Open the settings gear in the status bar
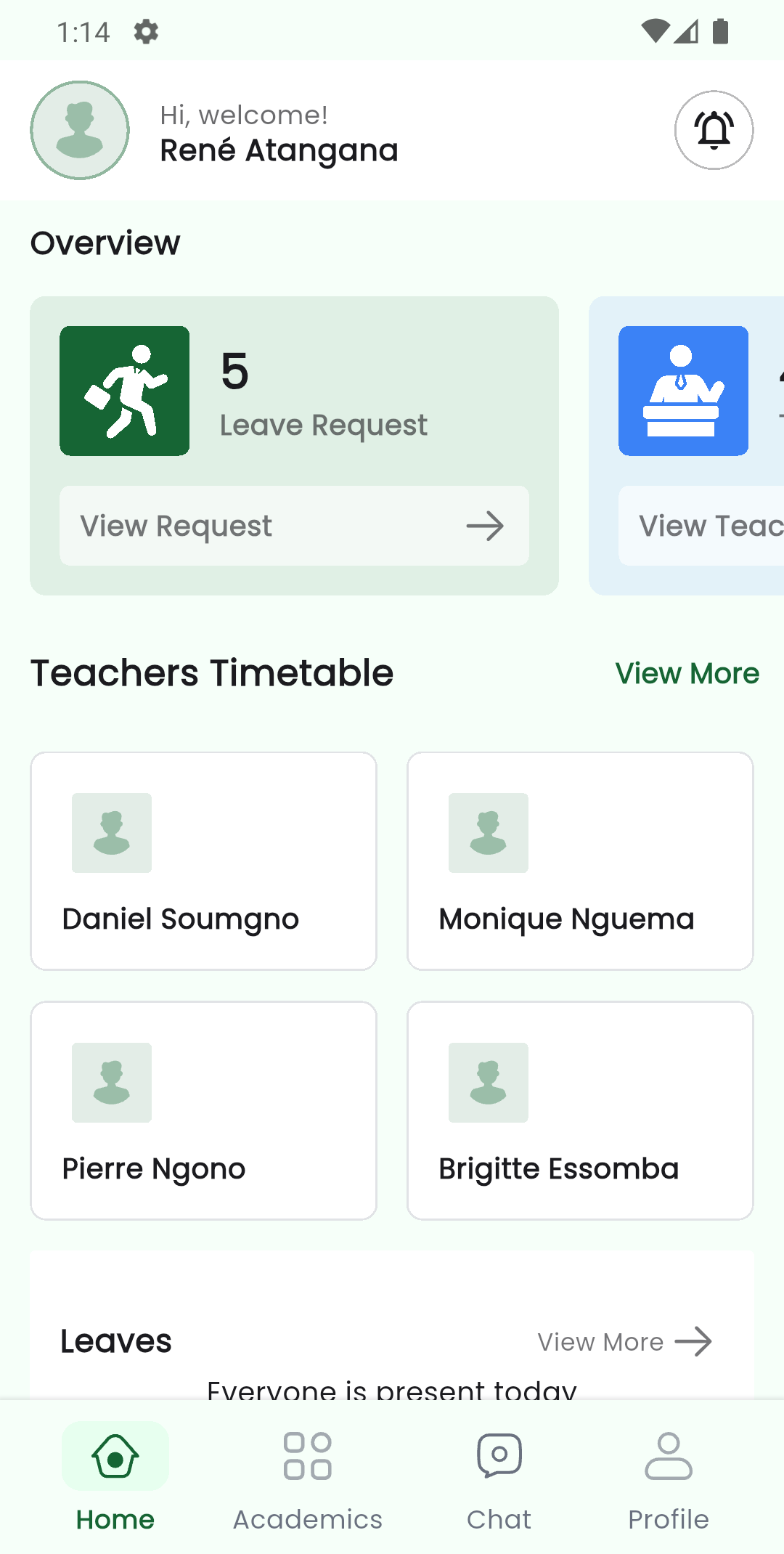 pos(145,31)
